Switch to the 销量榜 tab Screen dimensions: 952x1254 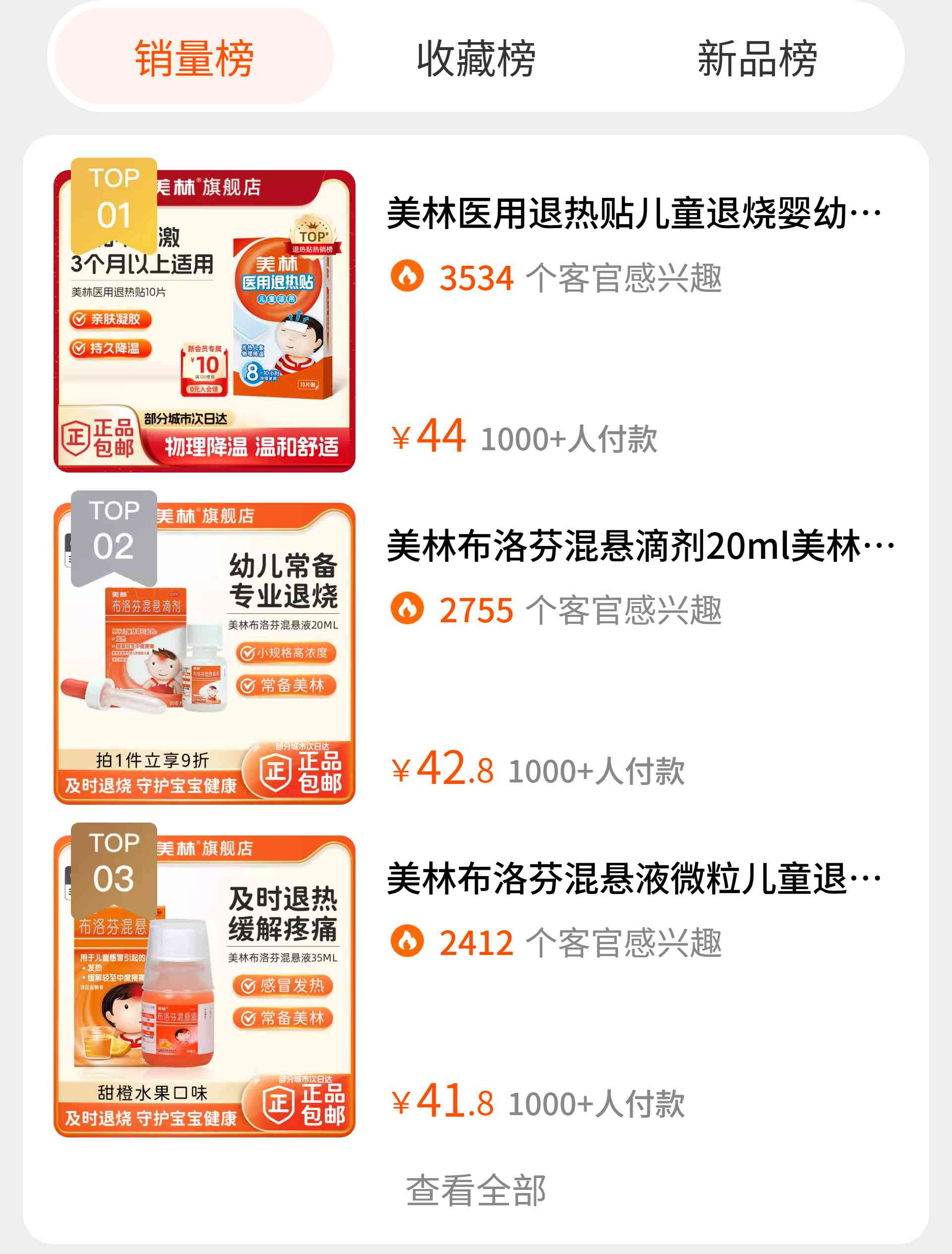click(x=193, y=58)
